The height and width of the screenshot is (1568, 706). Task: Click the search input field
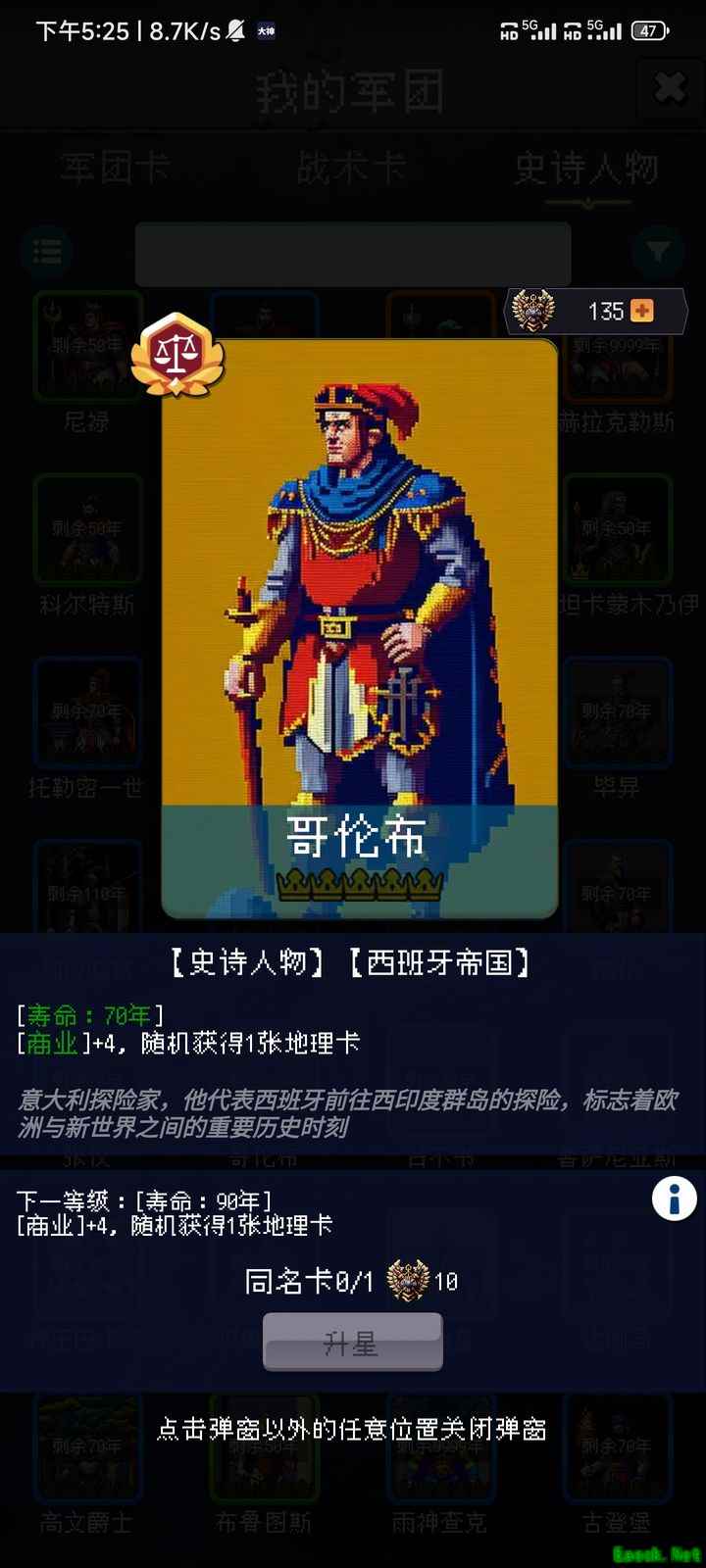coord(353,254)
